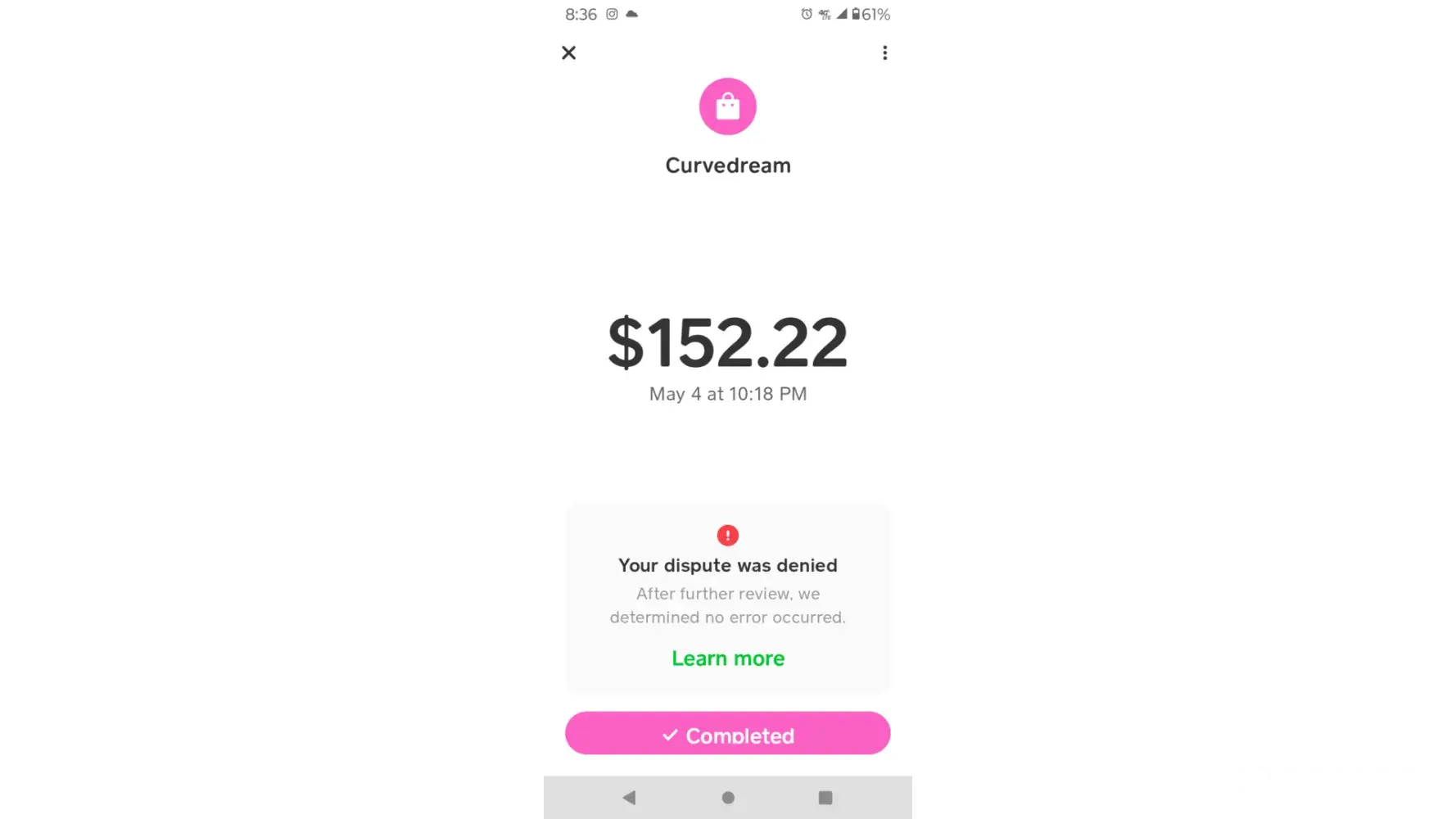Open the three-dot overflow menu
This screenshot has width=1456, height=819.
[884, 53]
